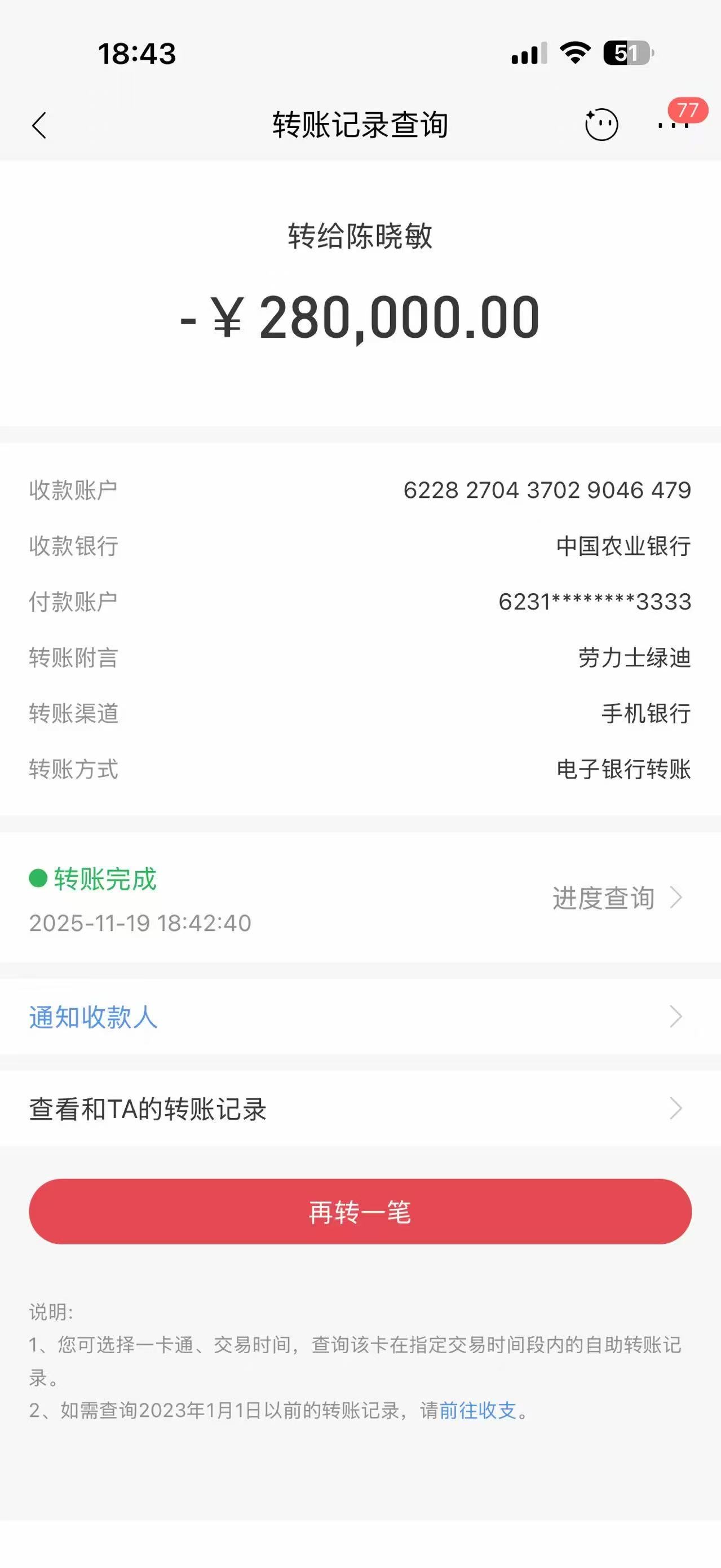Tap the red 再转一笔 button
721x1568 pixels.
coord(360,1212)
